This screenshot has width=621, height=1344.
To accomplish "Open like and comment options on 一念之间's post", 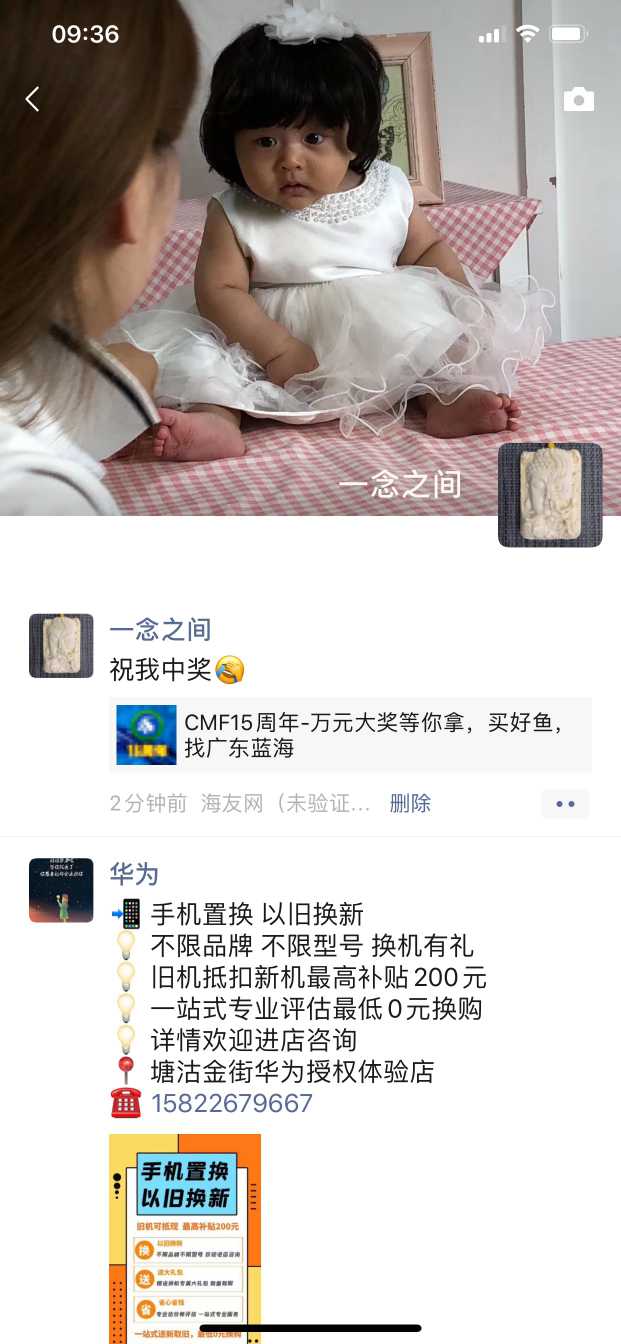I will pyautogui.click(x=565, y=804).
